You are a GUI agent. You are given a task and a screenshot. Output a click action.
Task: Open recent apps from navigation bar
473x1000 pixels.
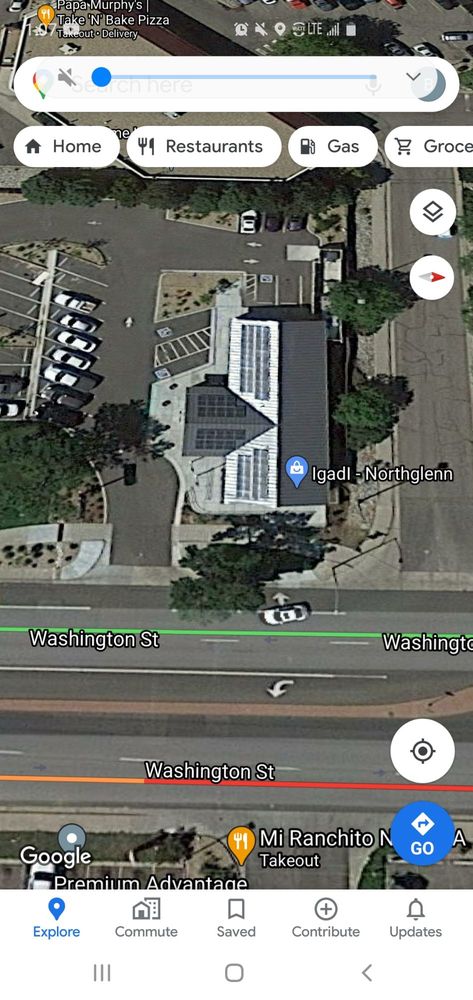102,973
